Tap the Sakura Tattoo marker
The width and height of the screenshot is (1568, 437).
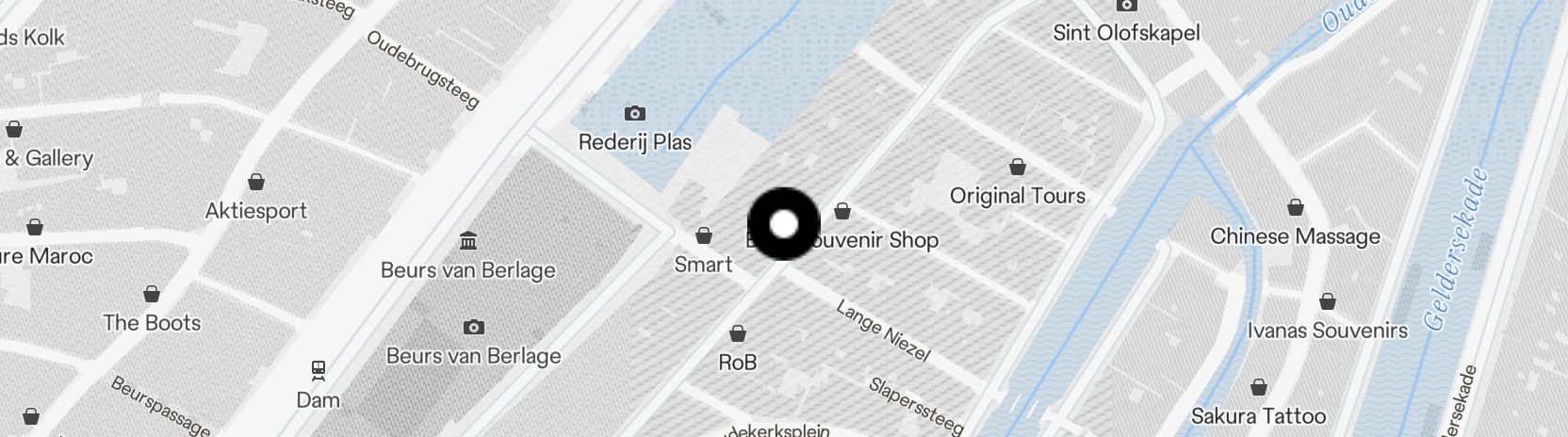[1258, 387]
